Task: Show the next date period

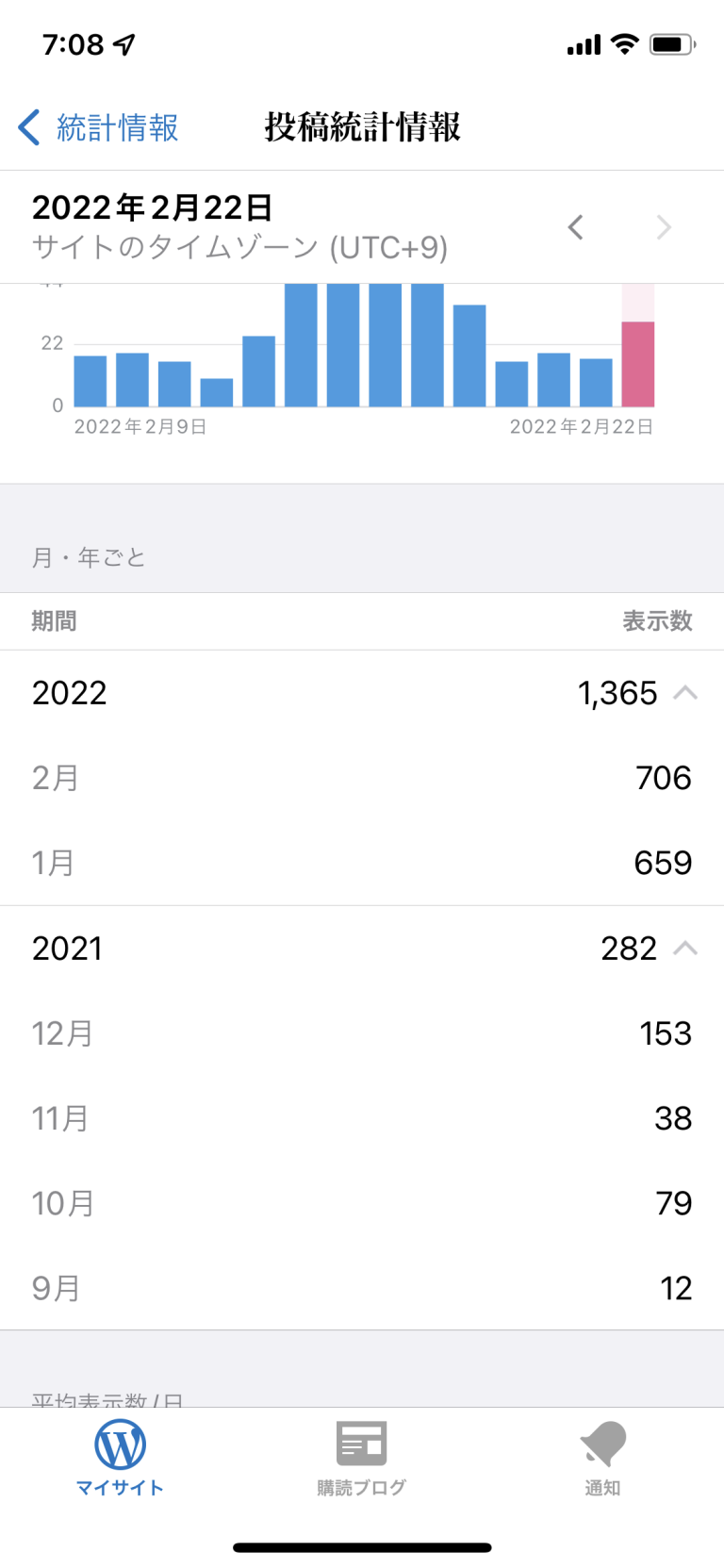Action: 664,227
